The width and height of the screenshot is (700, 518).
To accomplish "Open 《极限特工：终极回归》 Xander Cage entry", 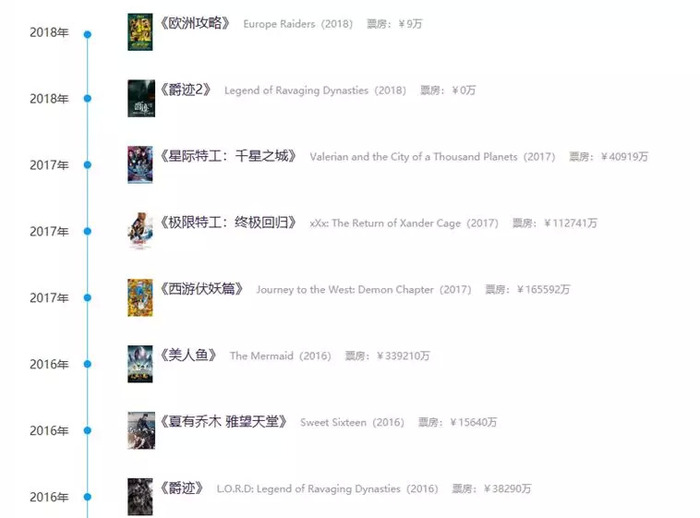I will (x=228, y=222).
